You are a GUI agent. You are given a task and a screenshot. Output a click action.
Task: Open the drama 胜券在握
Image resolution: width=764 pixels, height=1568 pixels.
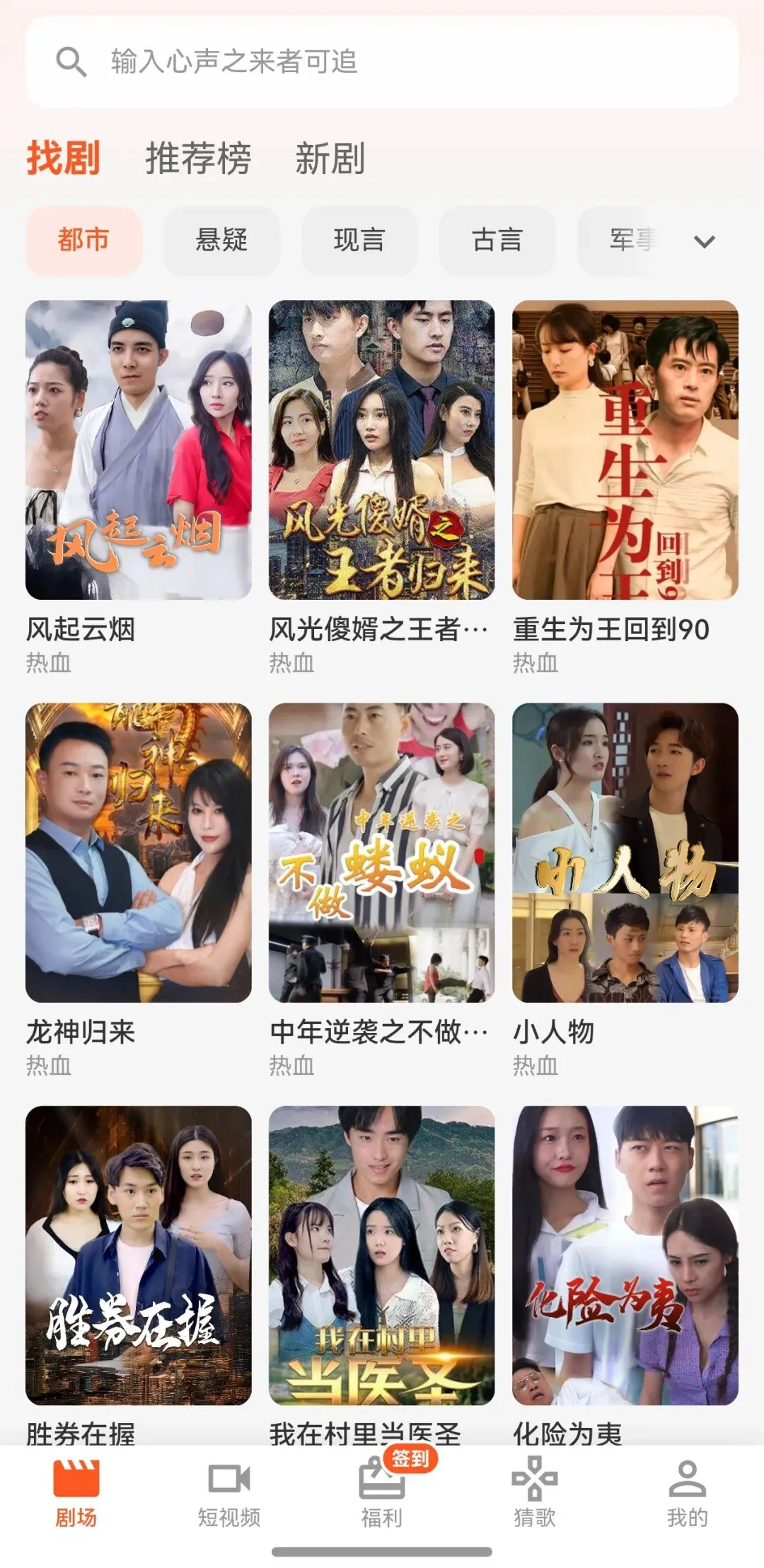(139, 1255)
